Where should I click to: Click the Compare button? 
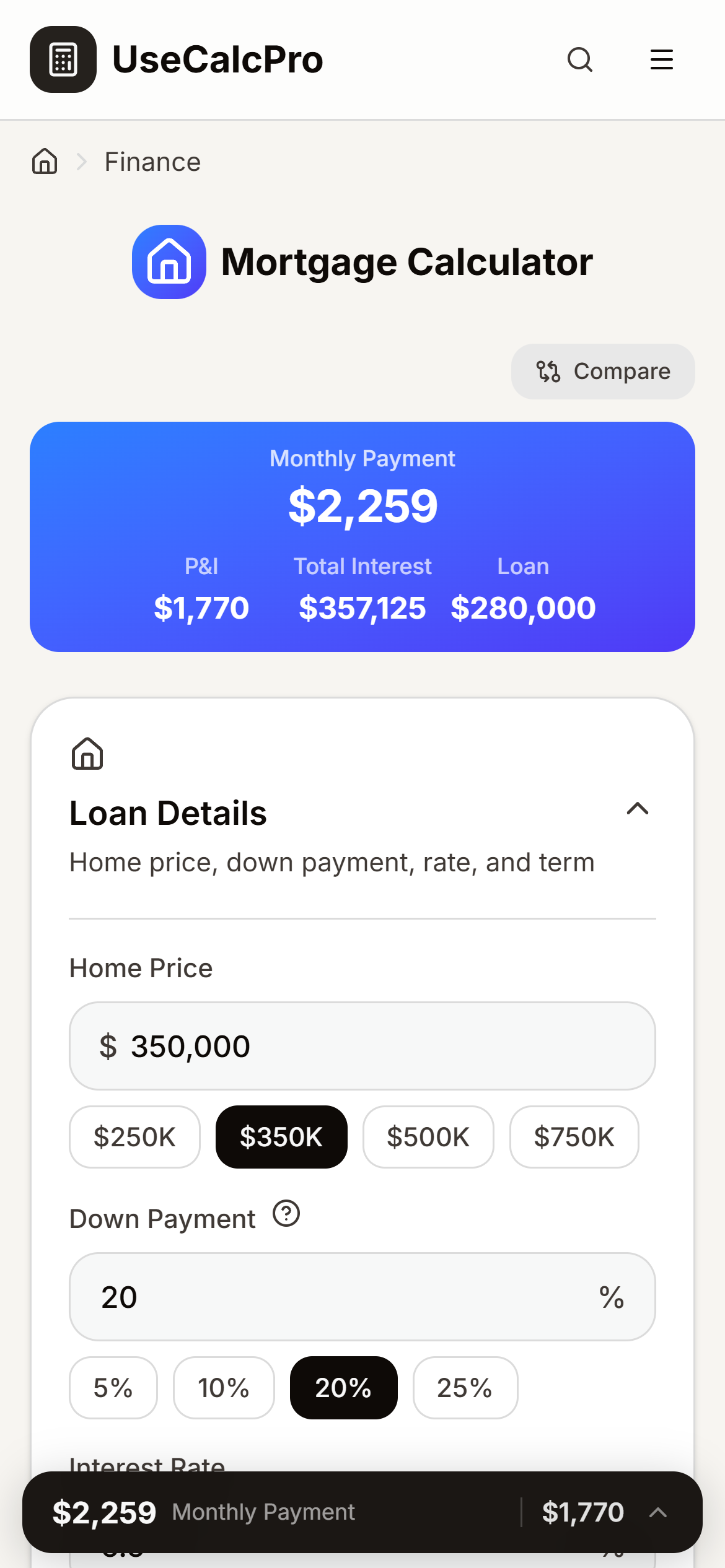(602, 372)
